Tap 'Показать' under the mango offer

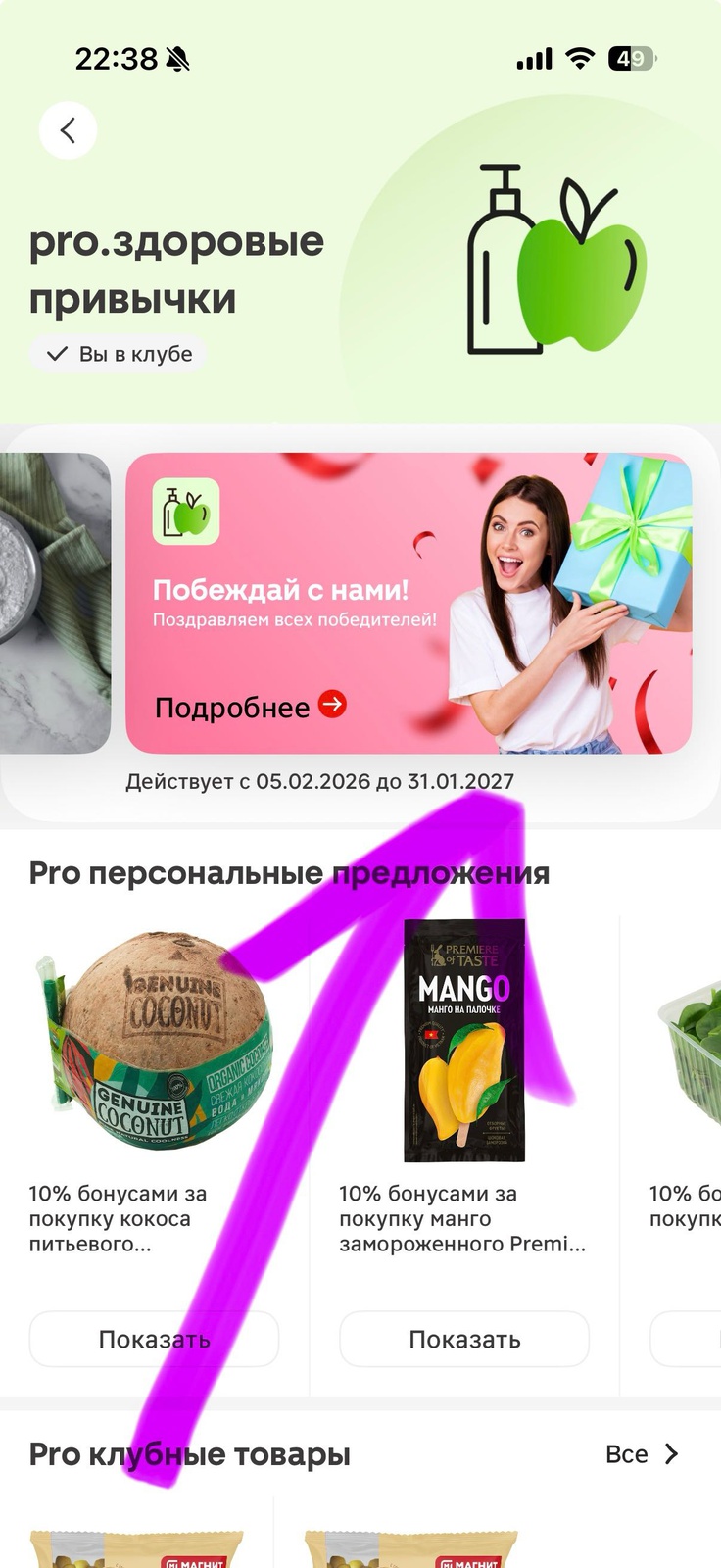[x=464, y=1339]
